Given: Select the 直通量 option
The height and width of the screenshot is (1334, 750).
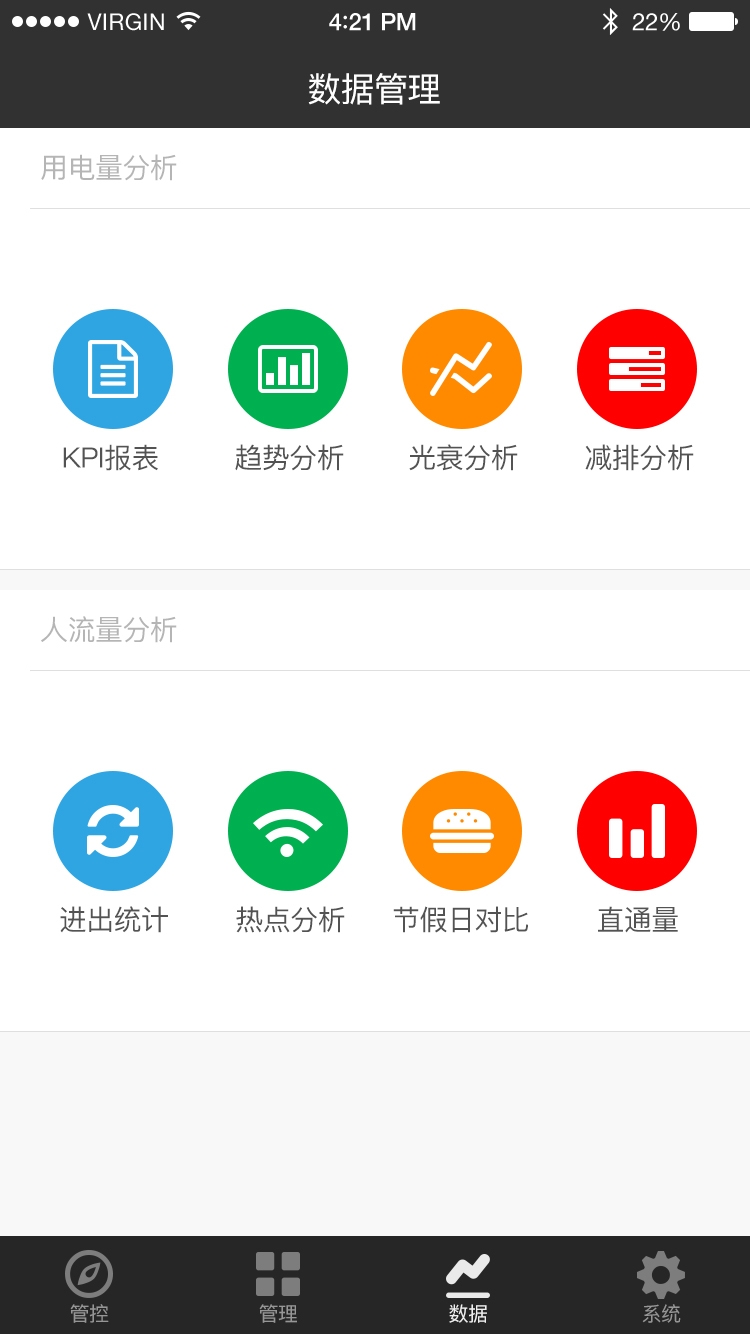Looking at the screenshot, I should (637, 831).
